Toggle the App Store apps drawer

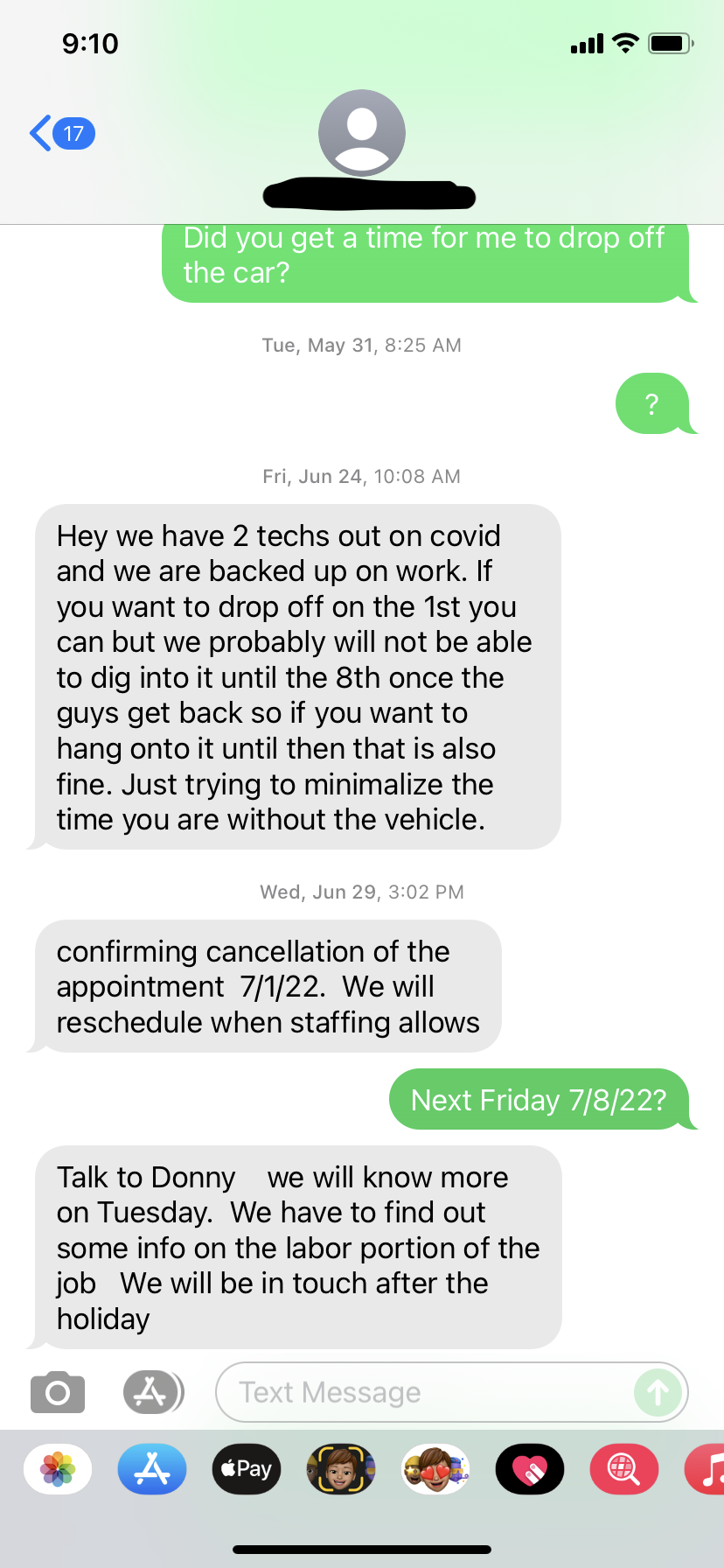coord(153,1391)
